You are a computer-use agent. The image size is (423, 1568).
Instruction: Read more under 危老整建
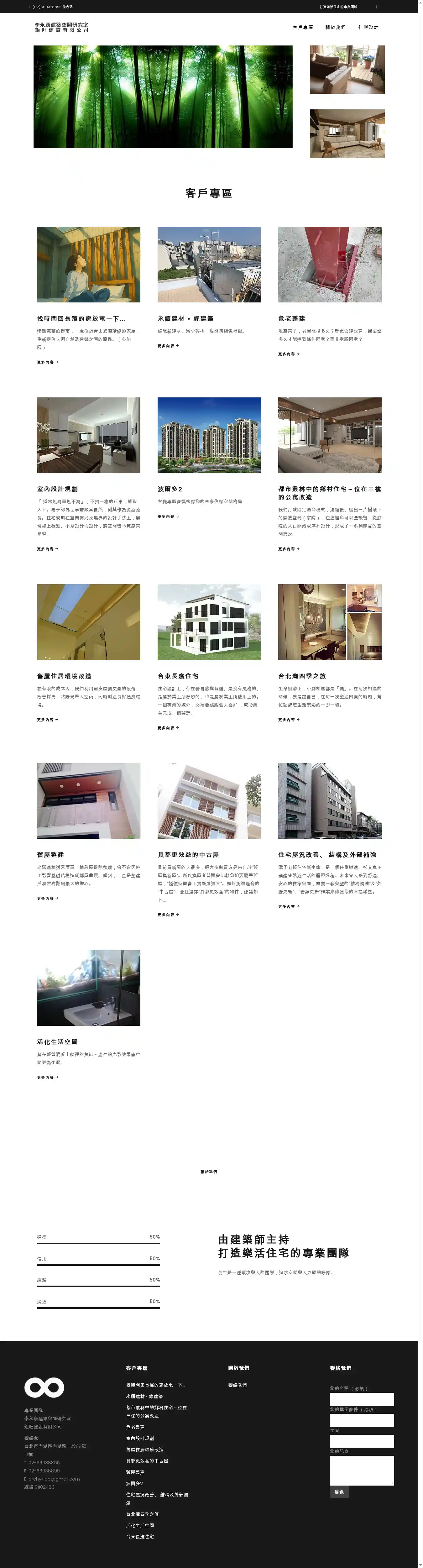pos(289,354)
